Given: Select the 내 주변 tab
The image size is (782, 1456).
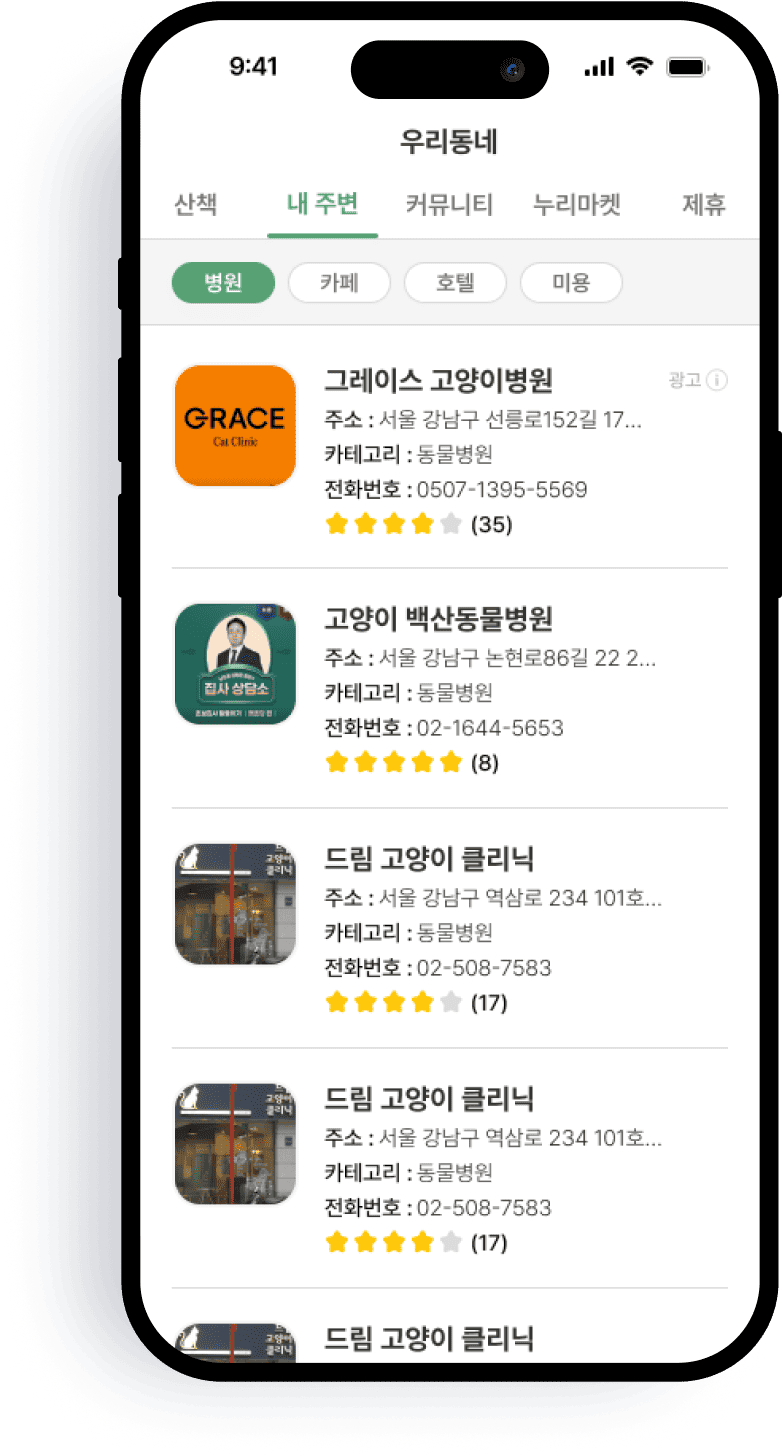Looking at the screenshot, I should (x=322, y=205).
